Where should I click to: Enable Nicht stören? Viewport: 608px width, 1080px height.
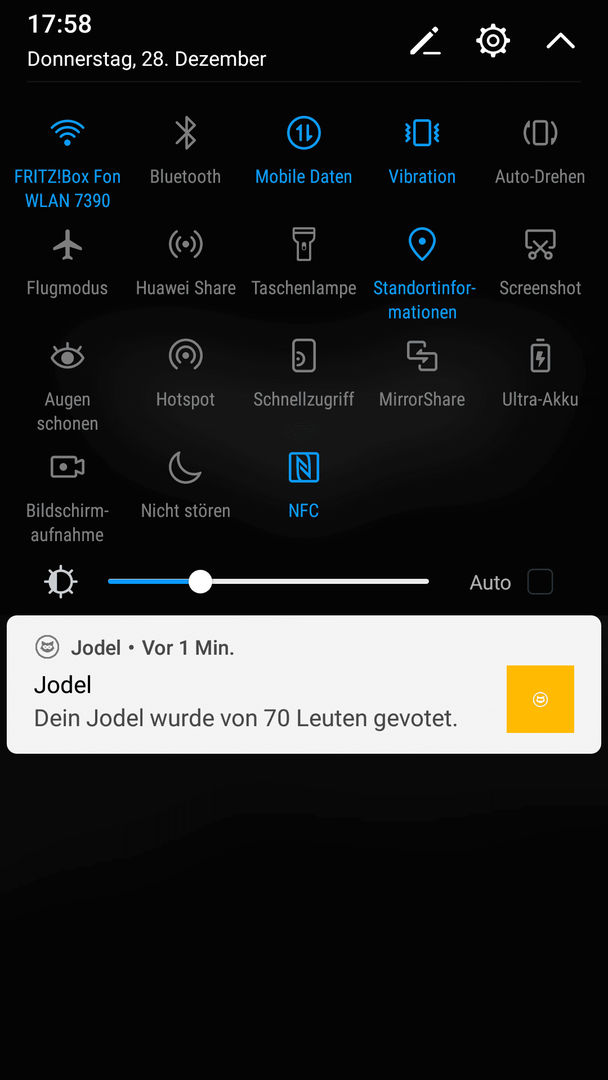point(185,468)
